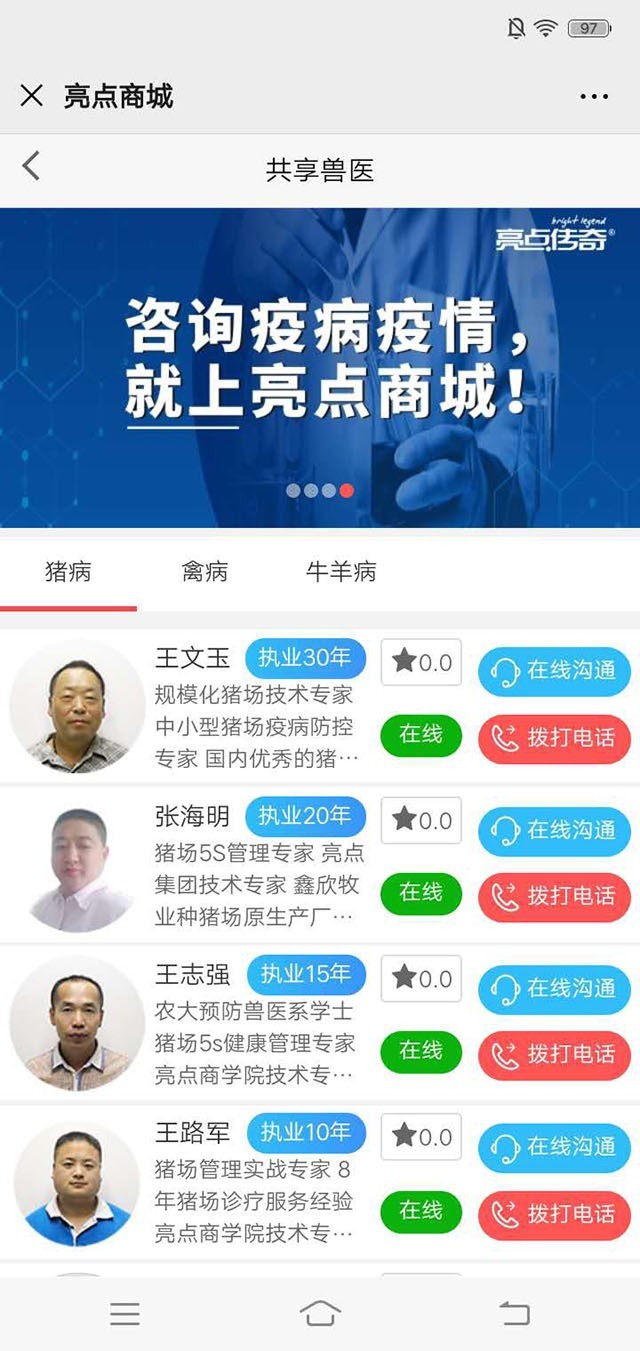Open 在线沟通 with 王志强
The width and height of the screenshot is (640, 1351).
(x=554, y=988)
